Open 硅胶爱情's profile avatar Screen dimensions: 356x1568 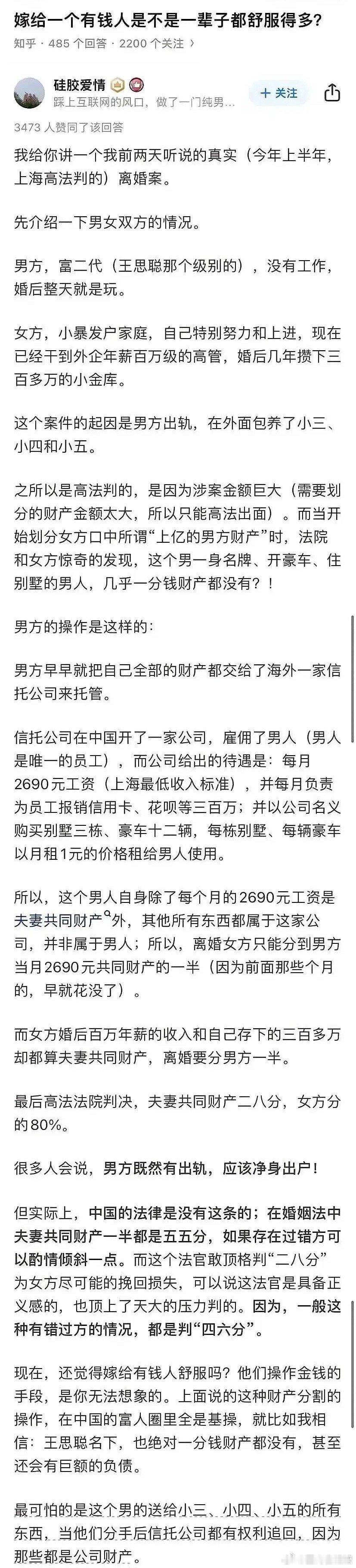tap(28, 93)
